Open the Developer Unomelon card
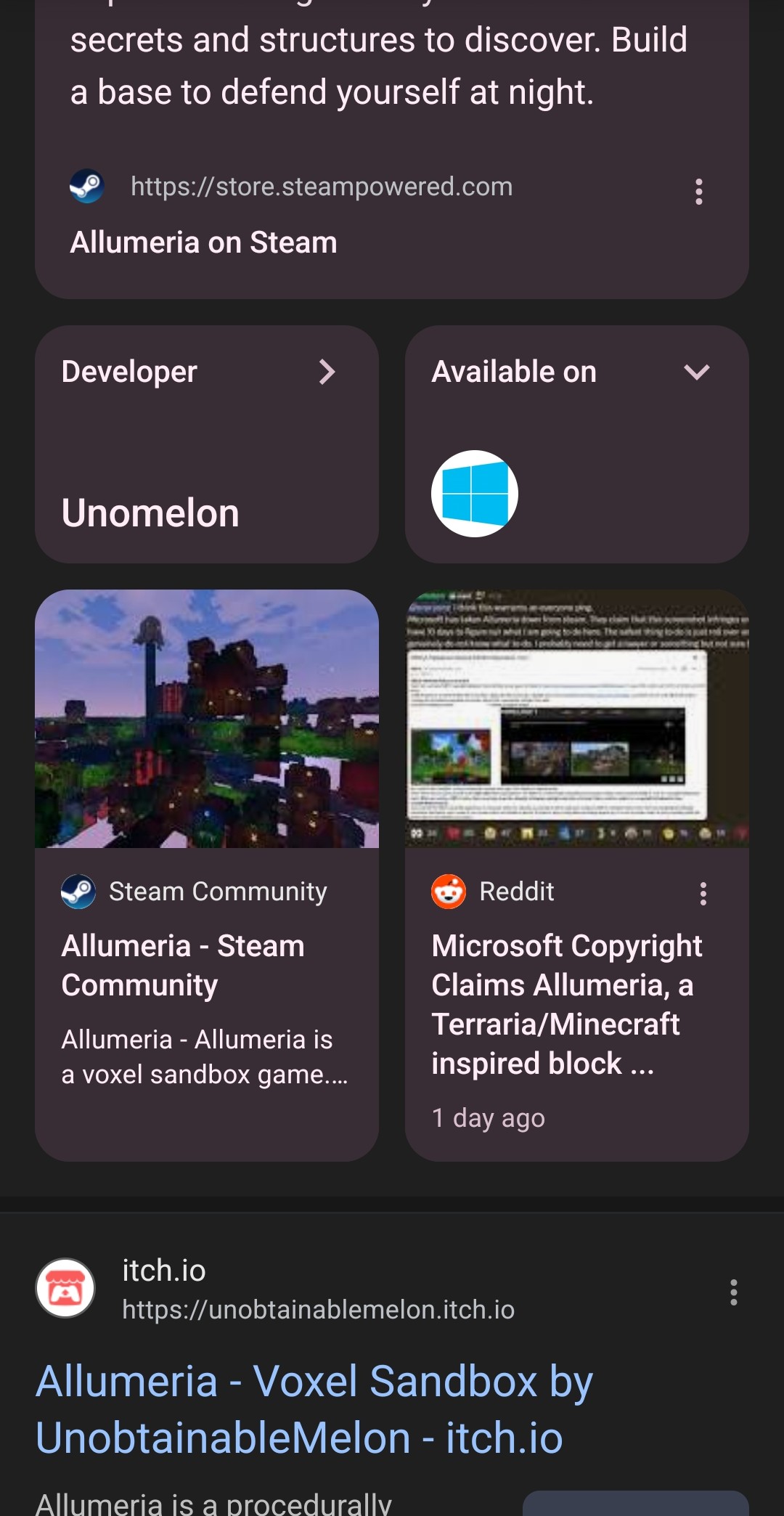The height and width of the screenshot is (1516, 784). (207, 444)
